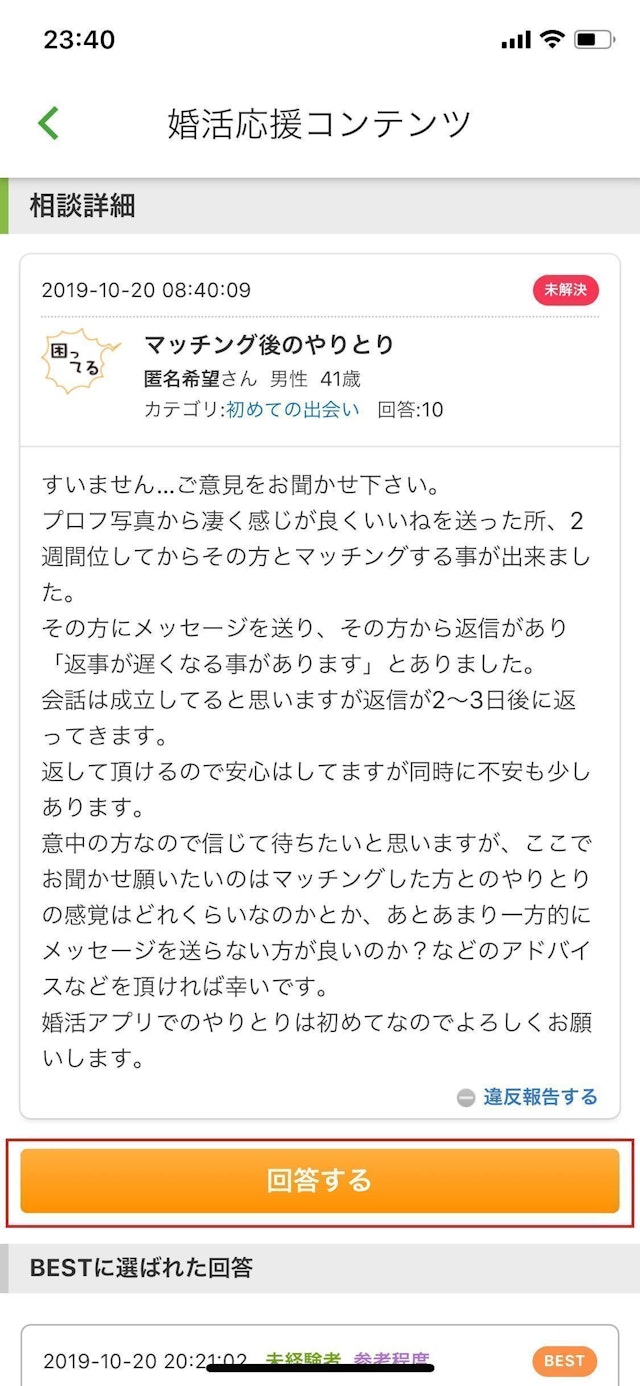Report this post via 違反報告する
This screenshot has width=640, height=1386.
539,1097
